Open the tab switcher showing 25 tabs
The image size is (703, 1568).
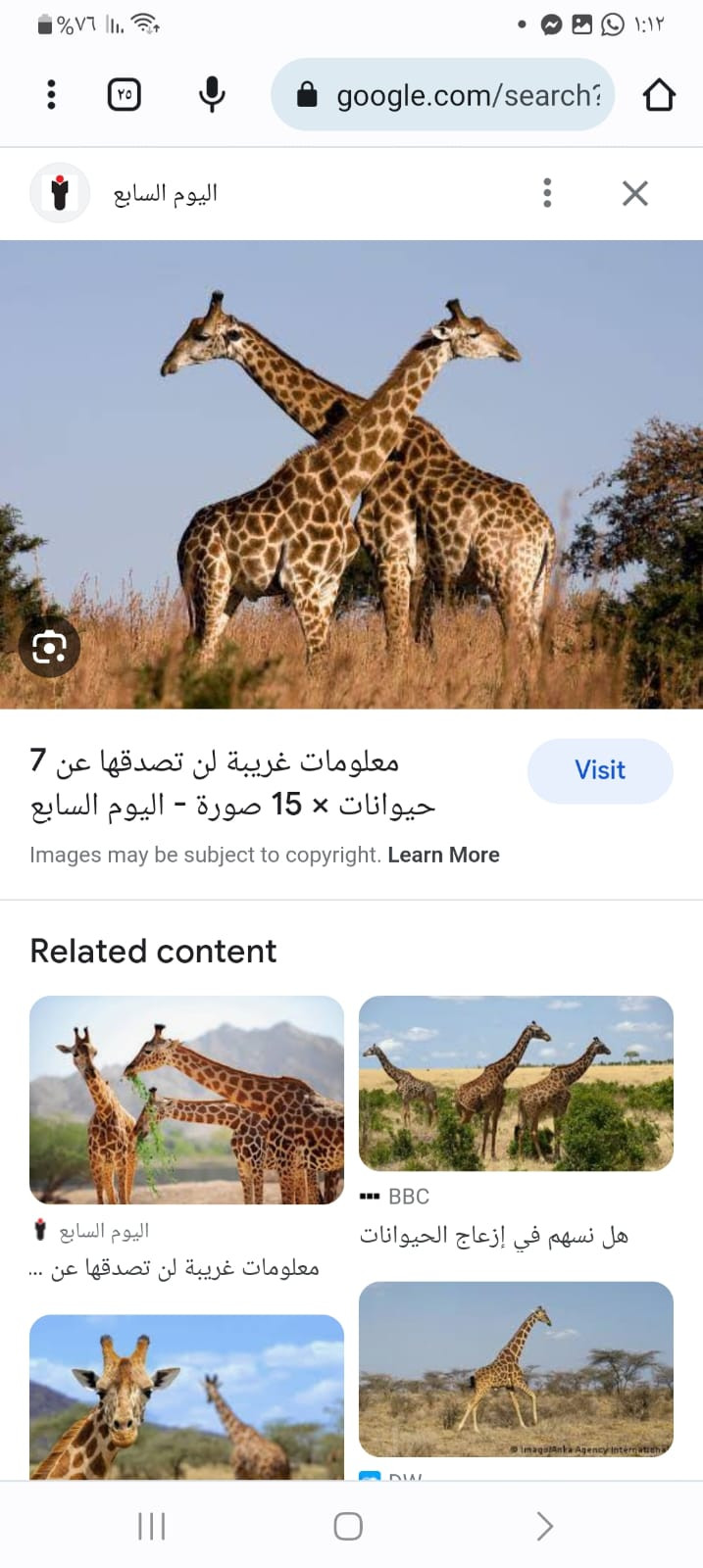(x=124, y=95)
